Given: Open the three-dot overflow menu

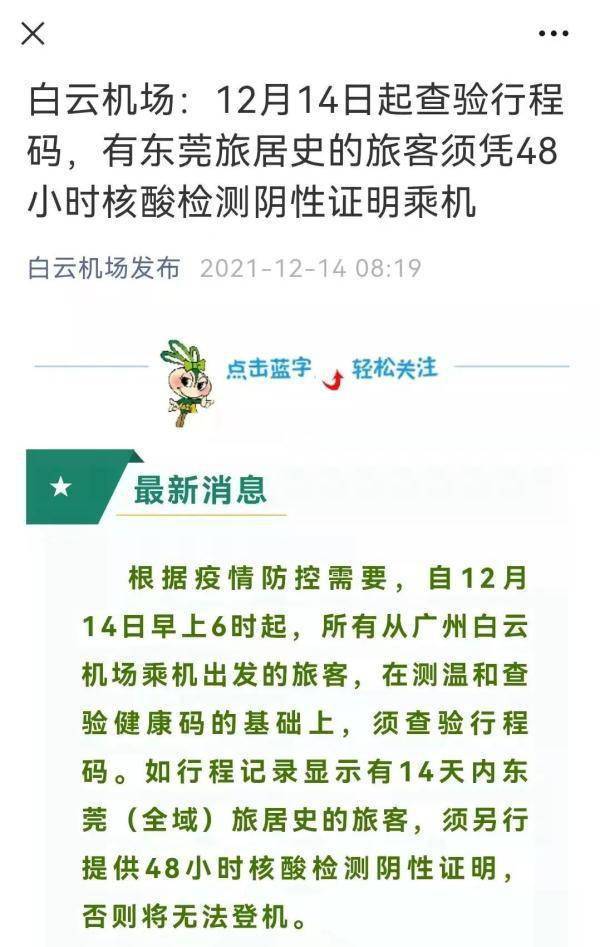Looking at the screenshot, I should [x=553, y=34].
